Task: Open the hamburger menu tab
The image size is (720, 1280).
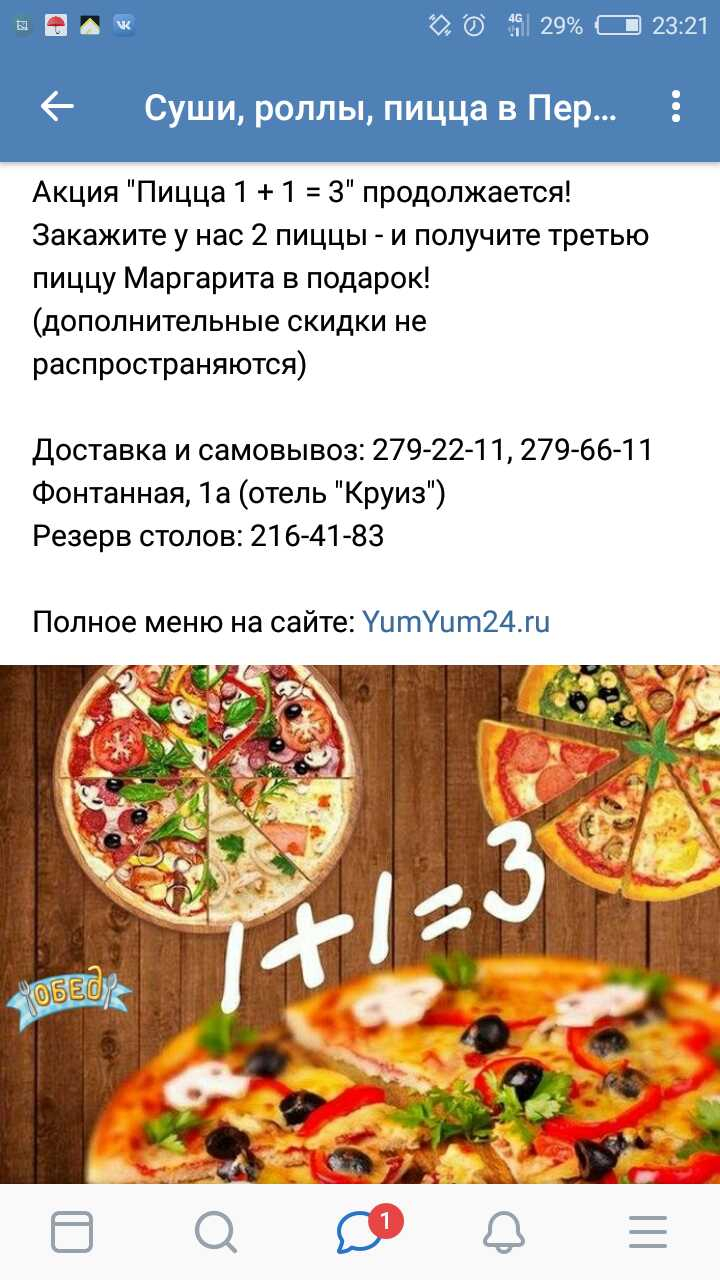Action: [648, 1232]
